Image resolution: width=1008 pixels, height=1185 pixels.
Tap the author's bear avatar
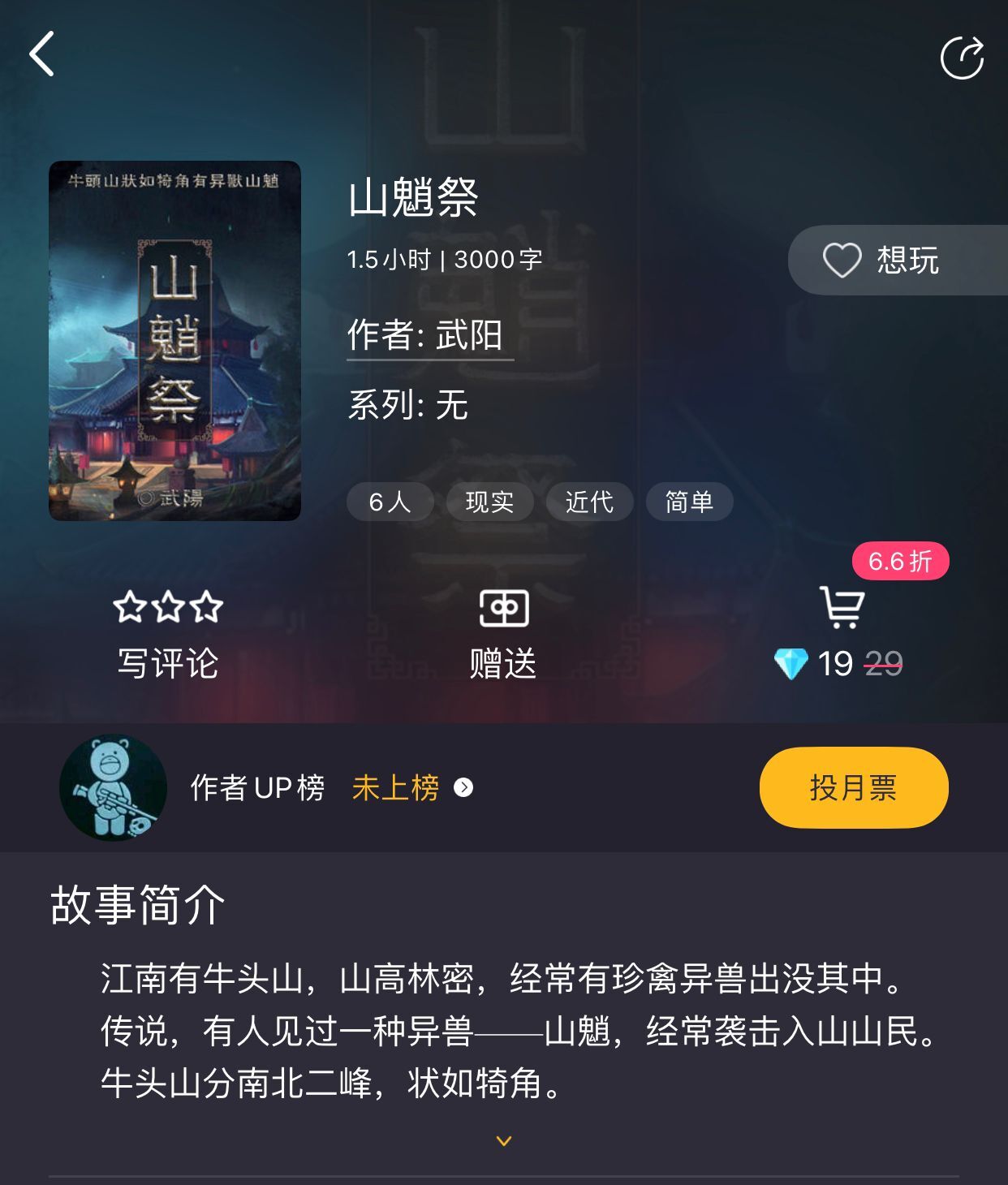113,788
